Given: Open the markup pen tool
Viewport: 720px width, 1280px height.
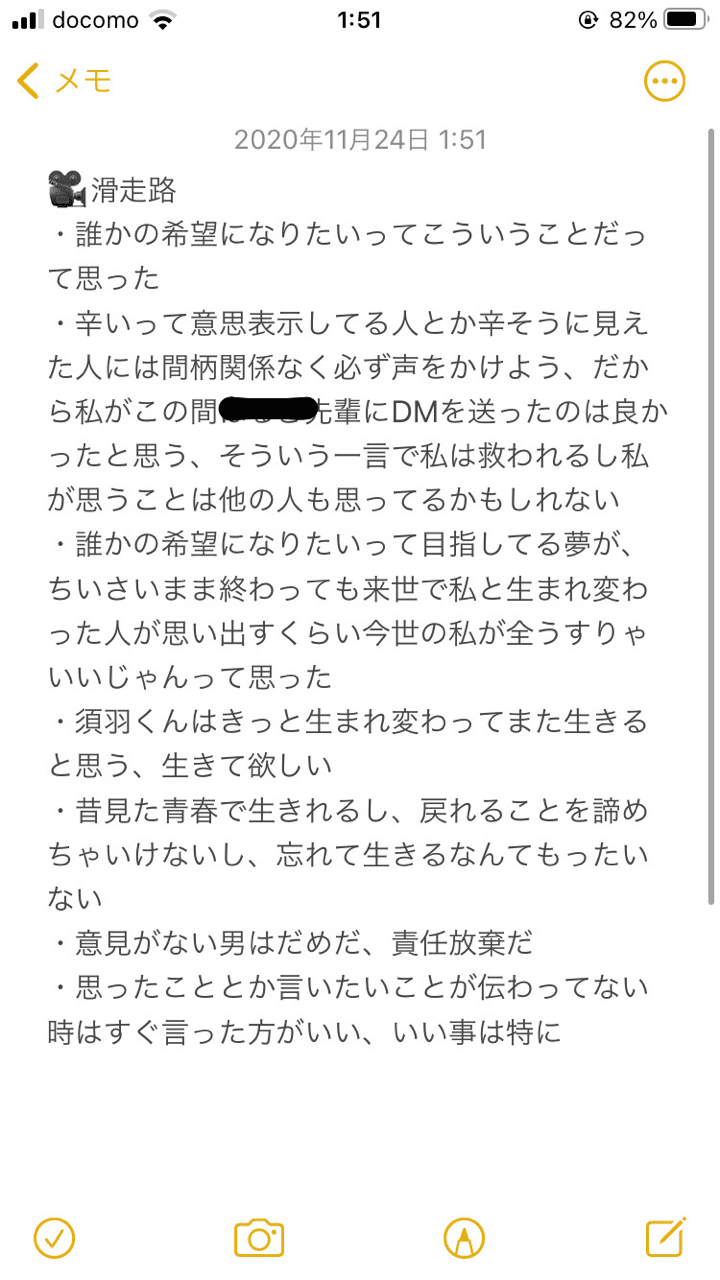Looking at the screenshot, I should pyautogui.click(x=463, y=1237).
